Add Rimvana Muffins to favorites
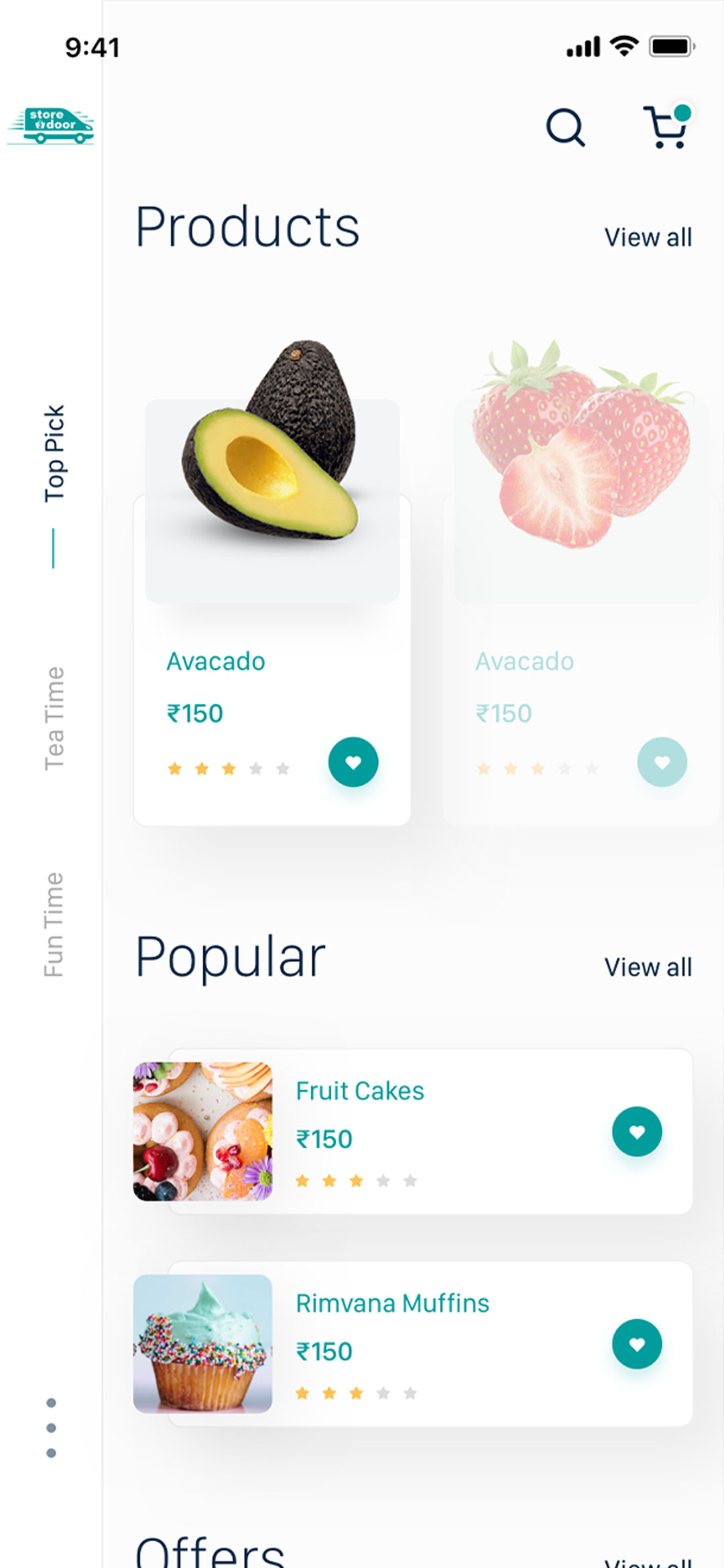This screenshot has height=1568, width=724. [x=637, y=1344]
